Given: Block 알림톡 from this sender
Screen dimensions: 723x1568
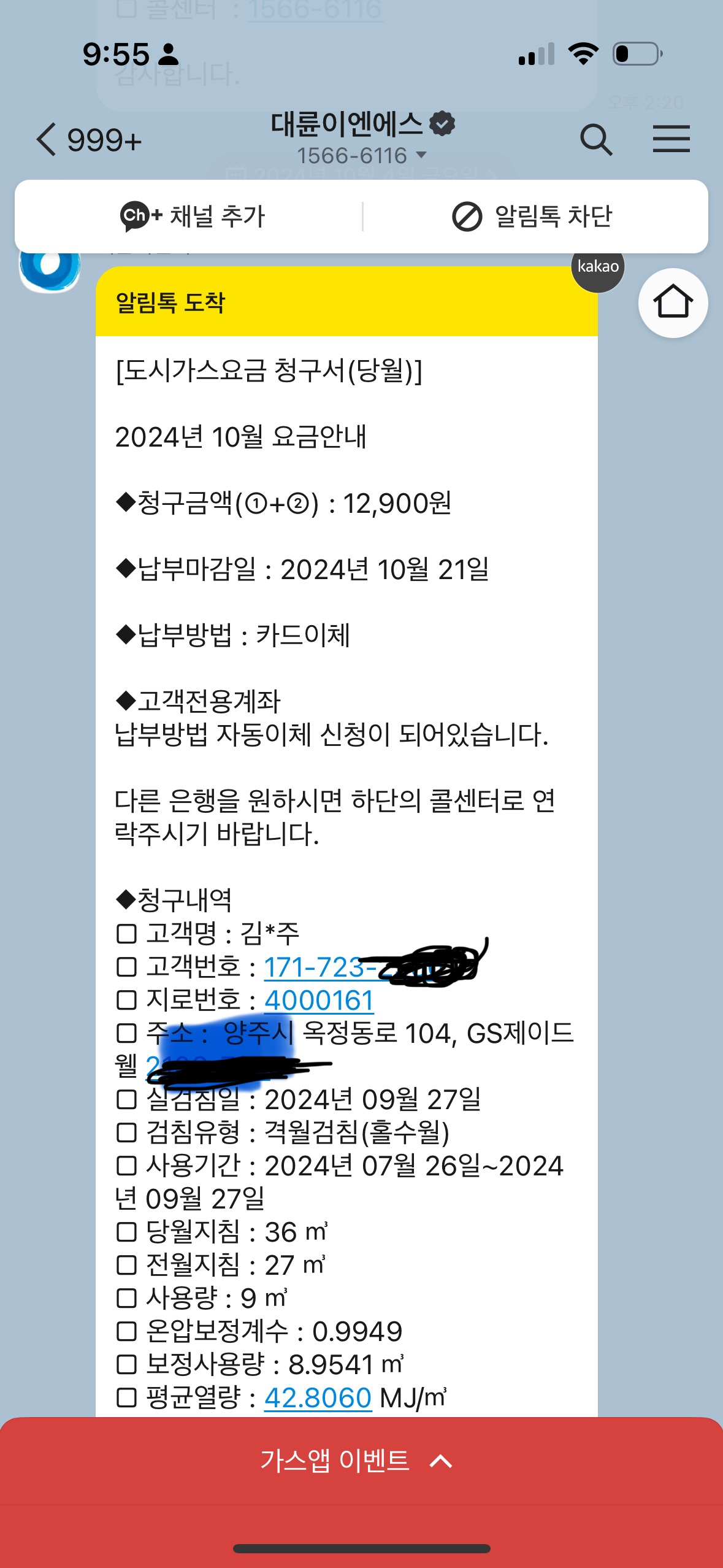Looking at the screenshot, I should [532, 217].
